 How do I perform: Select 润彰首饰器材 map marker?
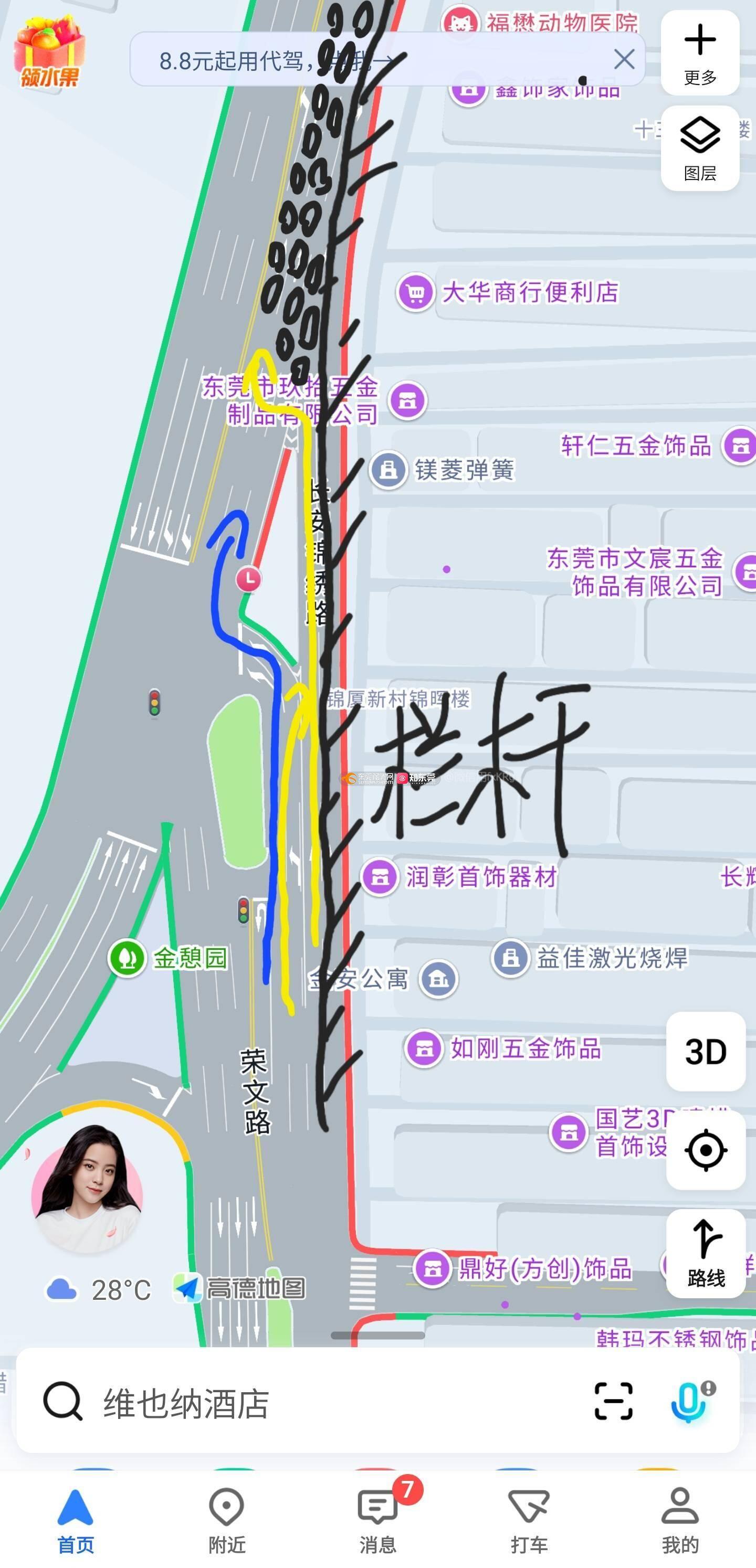[380, 877]
